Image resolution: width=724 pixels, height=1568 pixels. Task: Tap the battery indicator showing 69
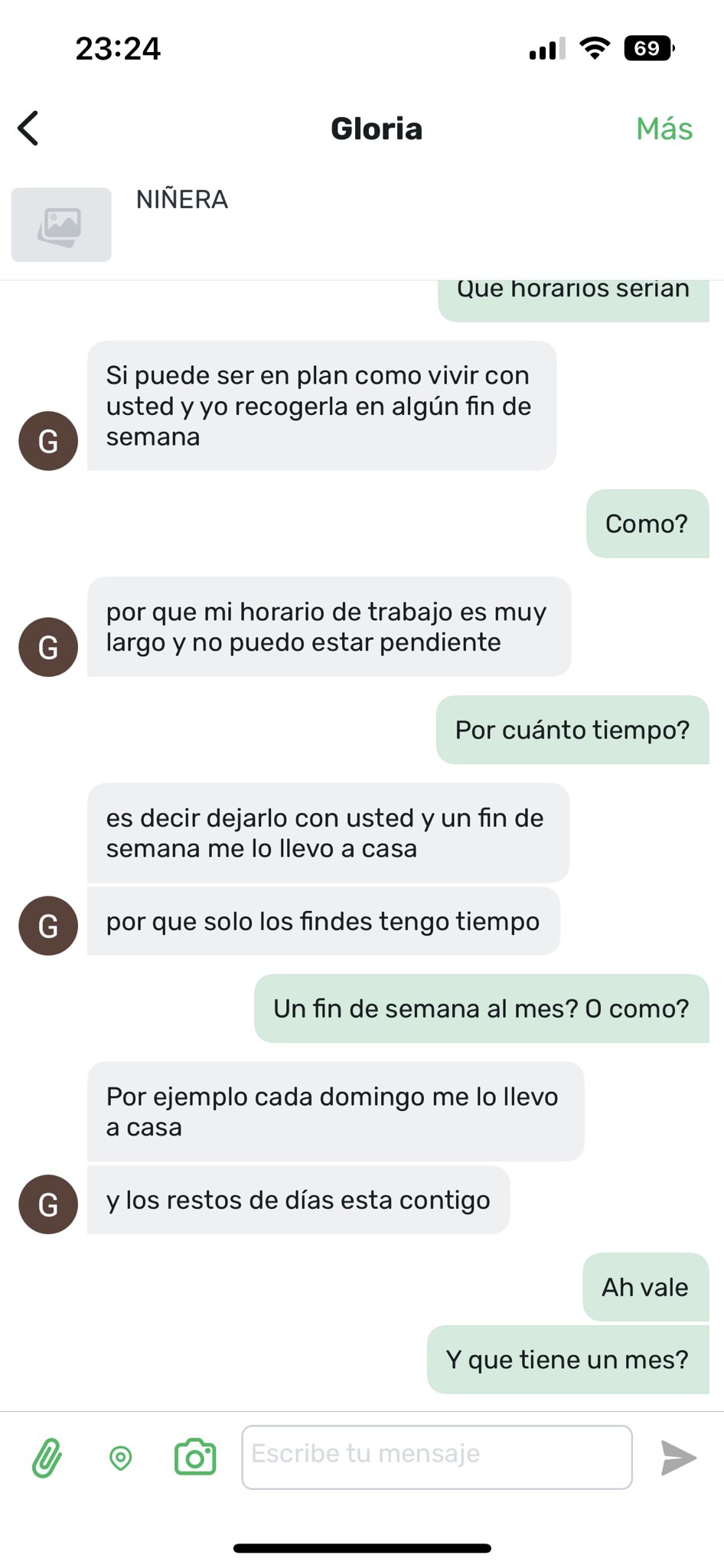point(647,48)
